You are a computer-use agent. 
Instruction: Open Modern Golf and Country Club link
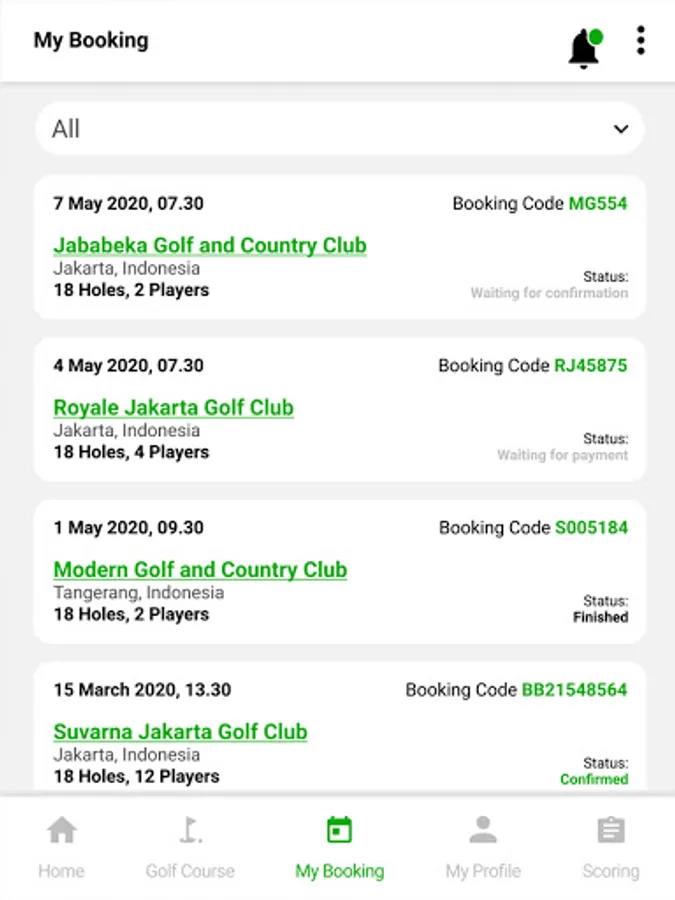pos(200,569)
